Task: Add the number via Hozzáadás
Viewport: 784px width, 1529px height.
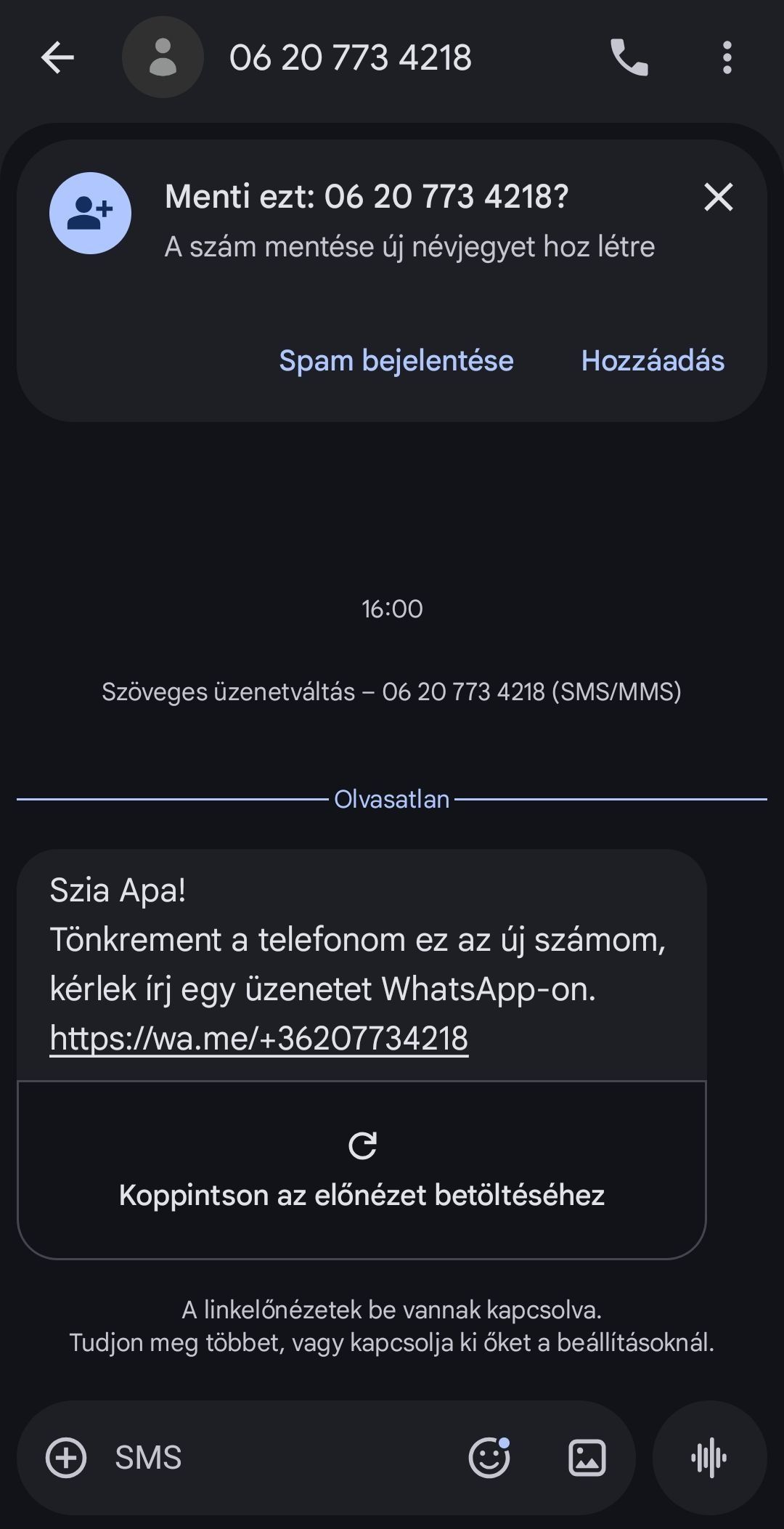Action: [652, 361]
